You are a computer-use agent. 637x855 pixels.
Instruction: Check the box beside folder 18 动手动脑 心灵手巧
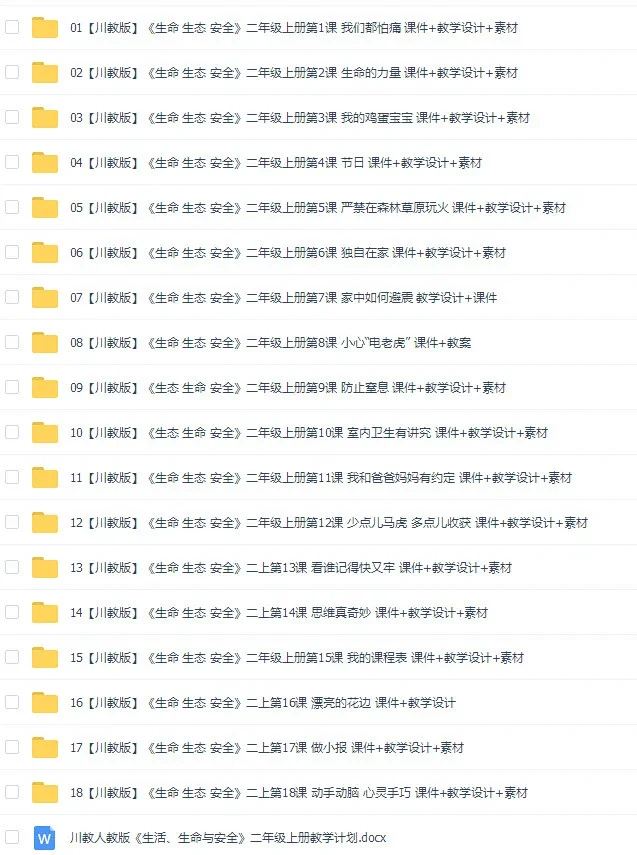12,792
